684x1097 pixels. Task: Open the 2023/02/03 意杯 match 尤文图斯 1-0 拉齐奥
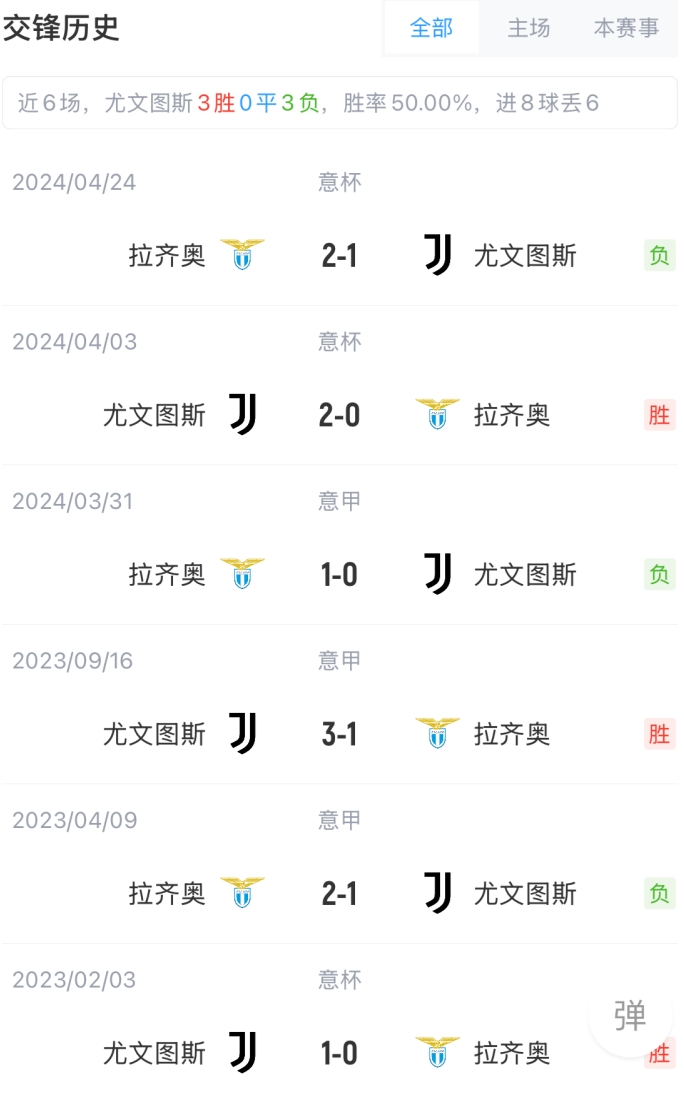point(340,1021)
